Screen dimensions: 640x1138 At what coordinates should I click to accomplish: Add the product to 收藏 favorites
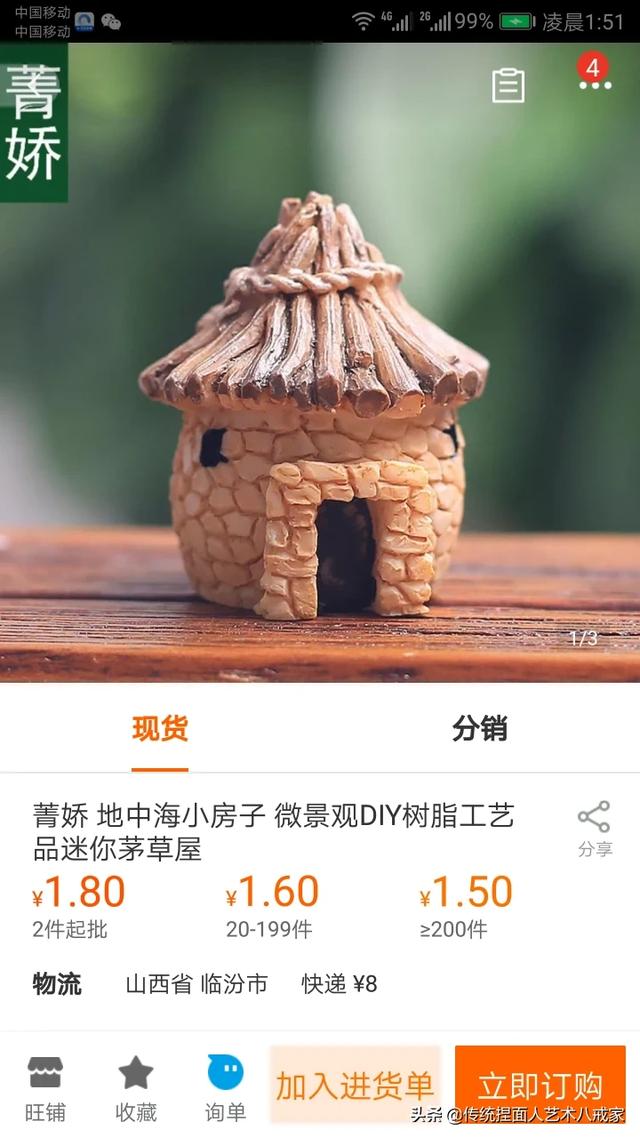click(x=136, y=1089)
